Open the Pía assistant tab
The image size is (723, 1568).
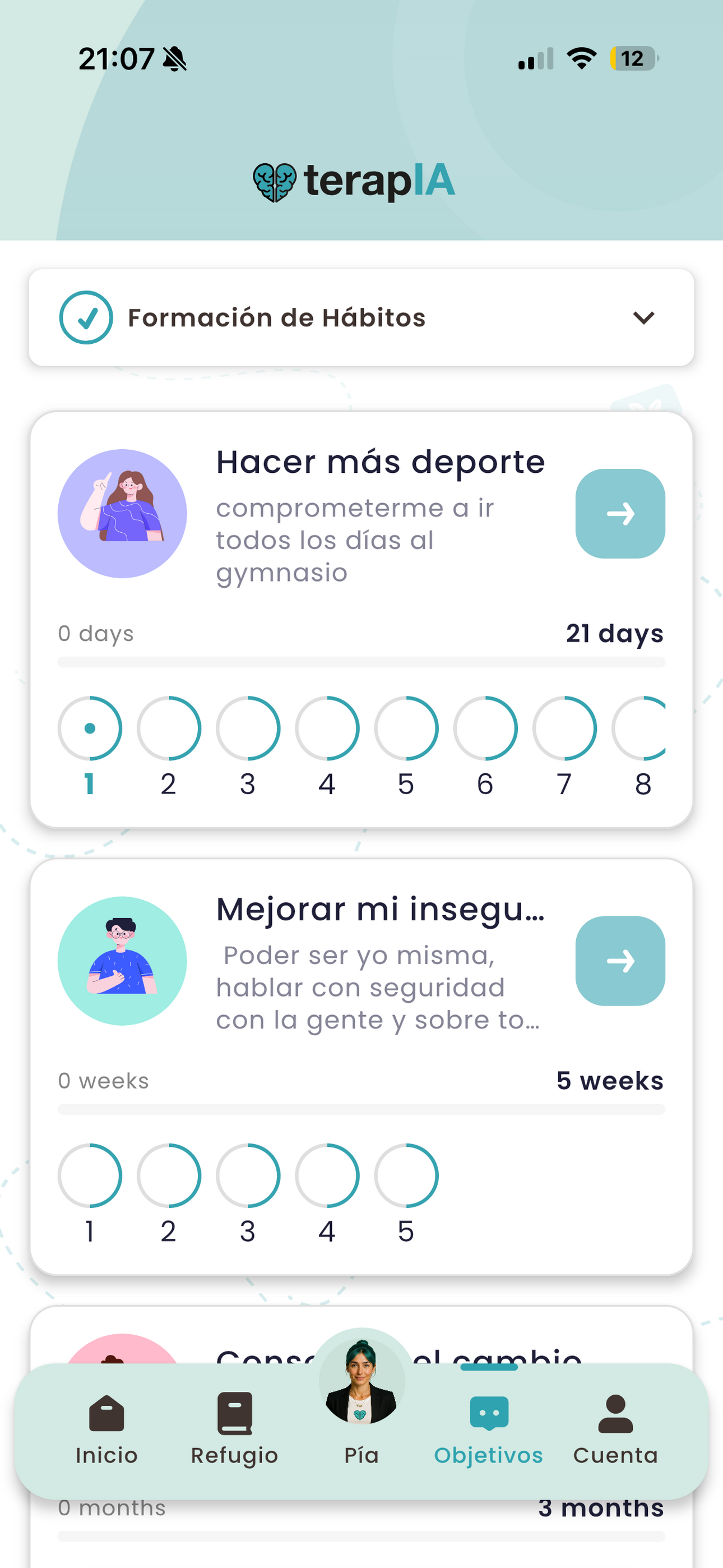361,1400
